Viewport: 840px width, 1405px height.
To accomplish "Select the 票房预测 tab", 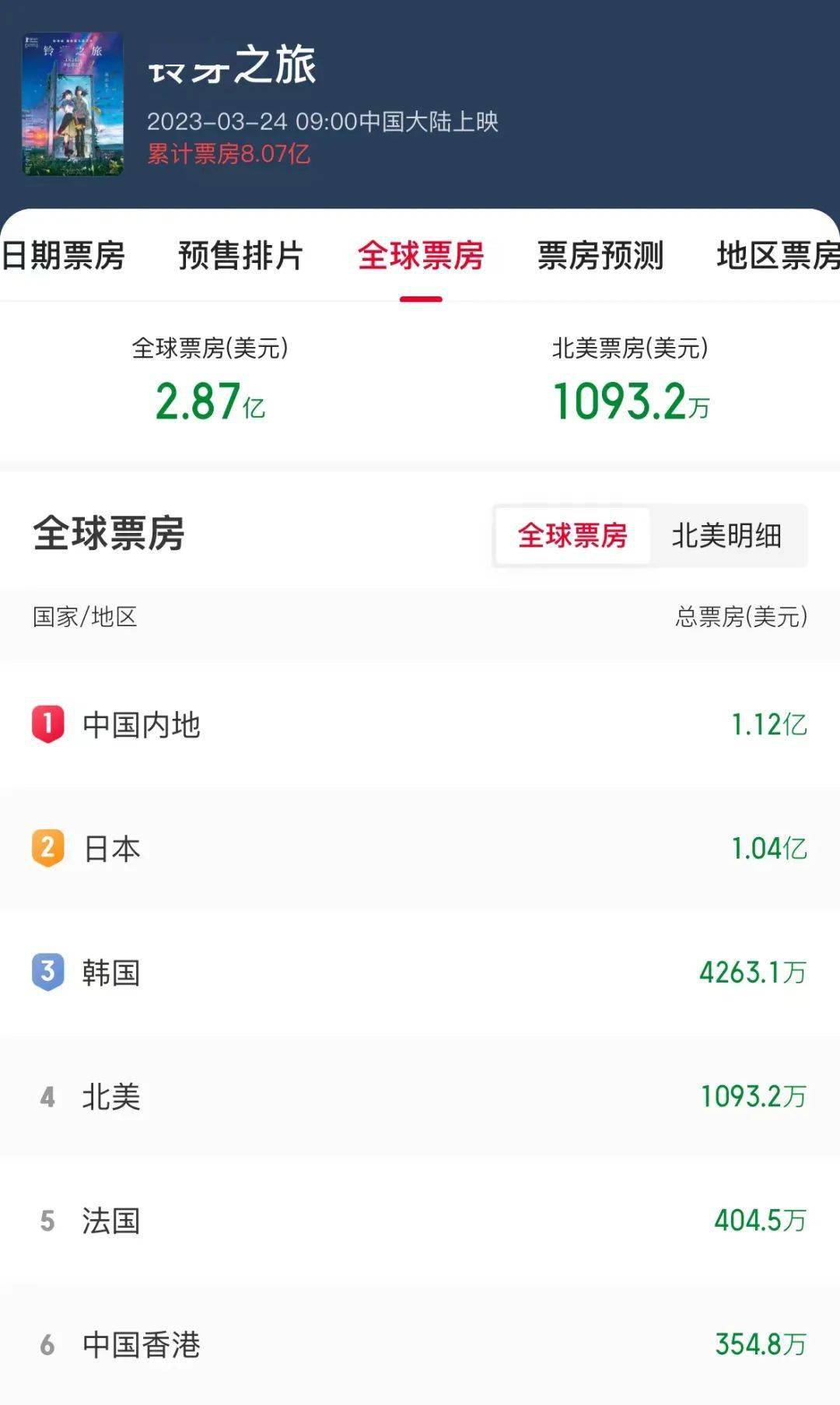I will point(600,255).
